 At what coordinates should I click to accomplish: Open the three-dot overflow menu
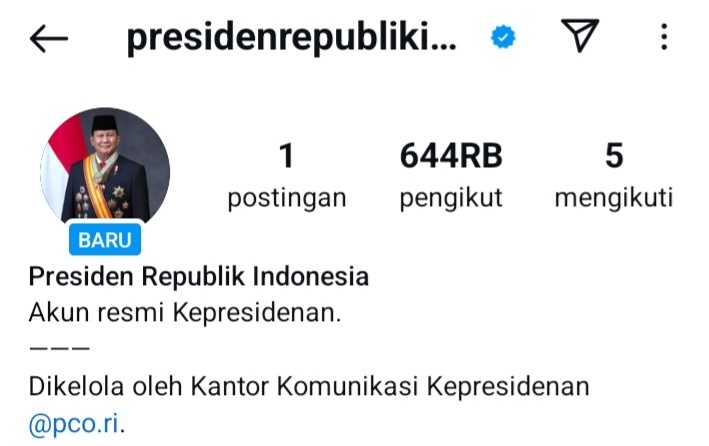click(x=665, y=38)
